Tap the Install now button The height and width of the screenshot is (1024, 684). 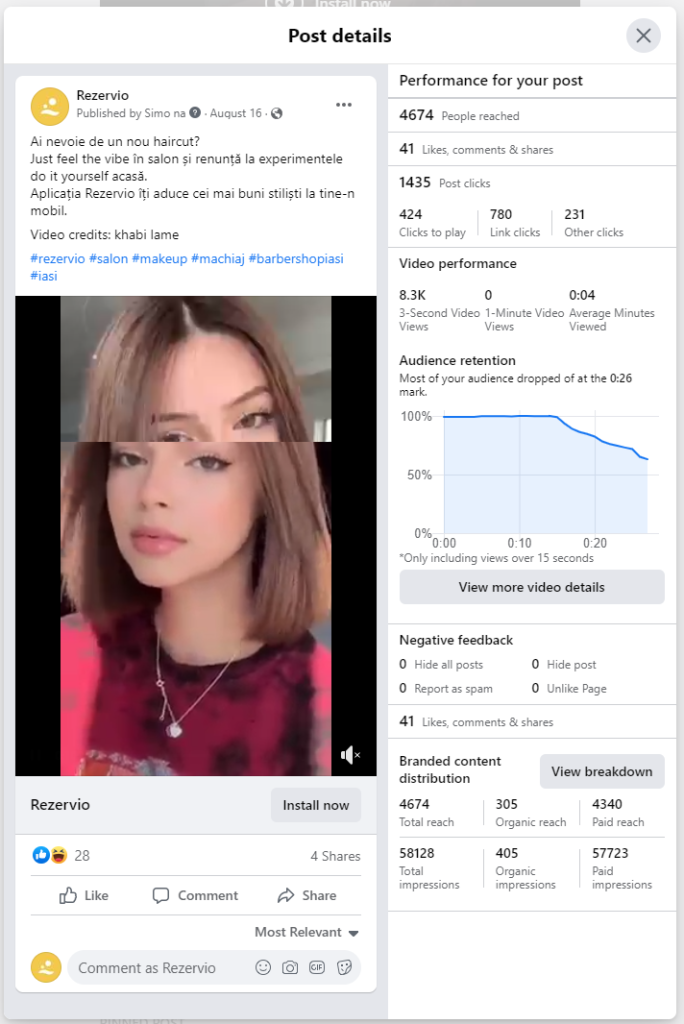coord(315,805)
